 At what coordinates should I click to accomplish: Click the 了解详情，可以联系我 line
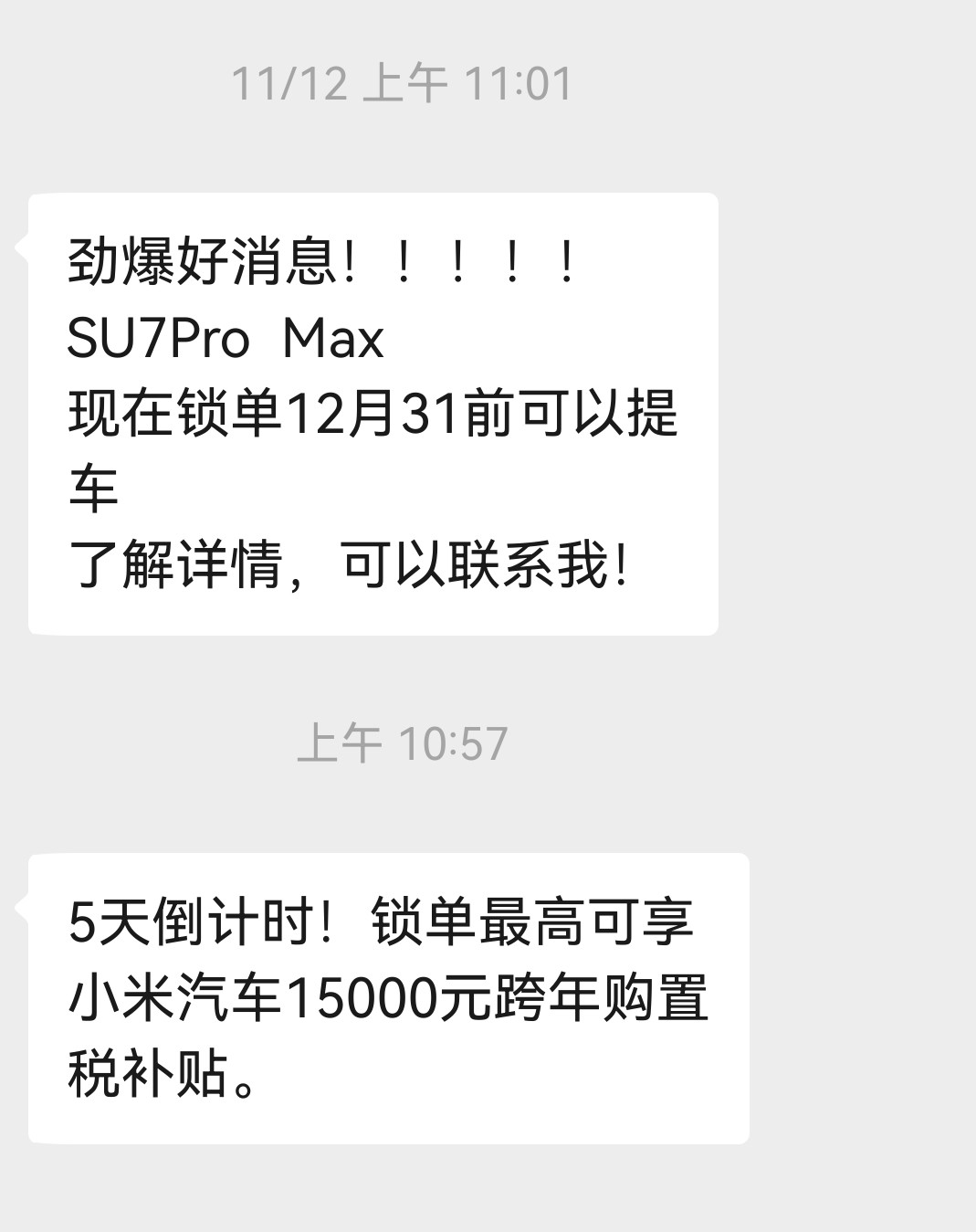coord(347,564)
